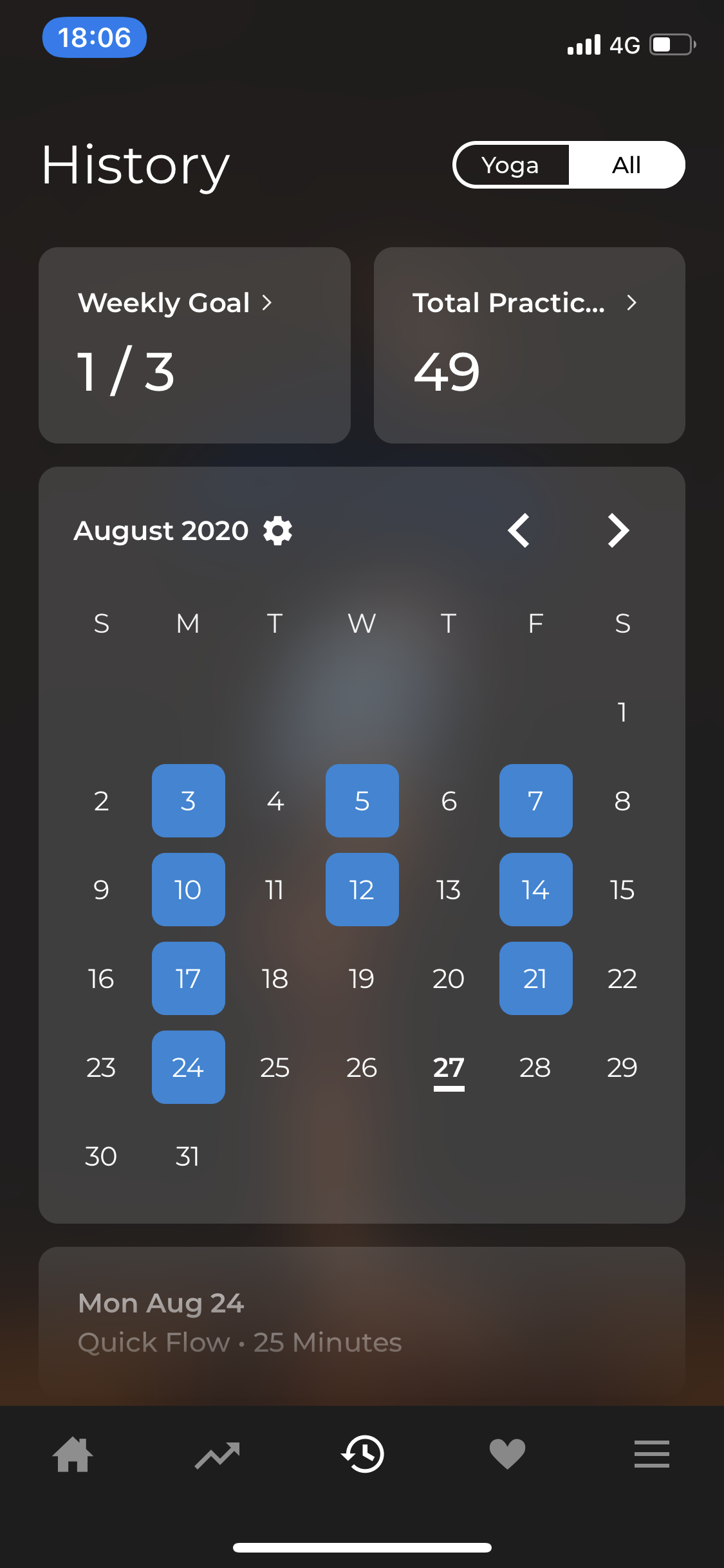Open calendar settings gear
This screenshot has width=724, height=1568.
[x=278, y=531]
